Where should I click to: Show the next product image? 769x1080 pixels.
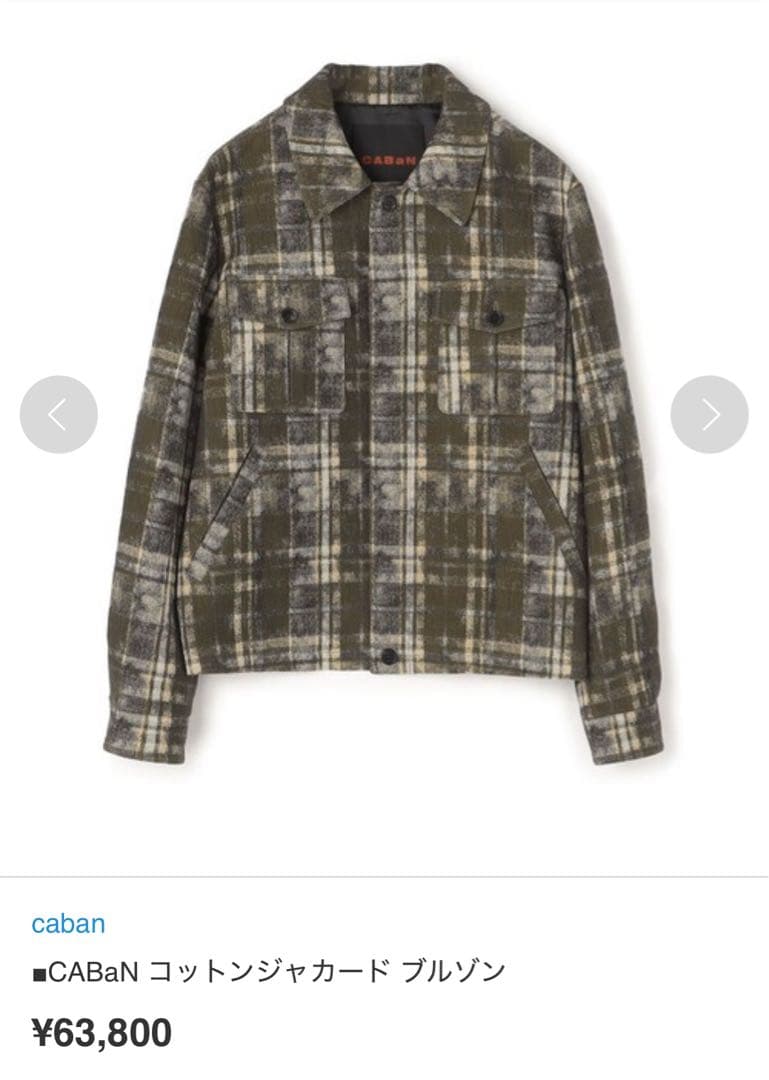click(x=709, y=414)
